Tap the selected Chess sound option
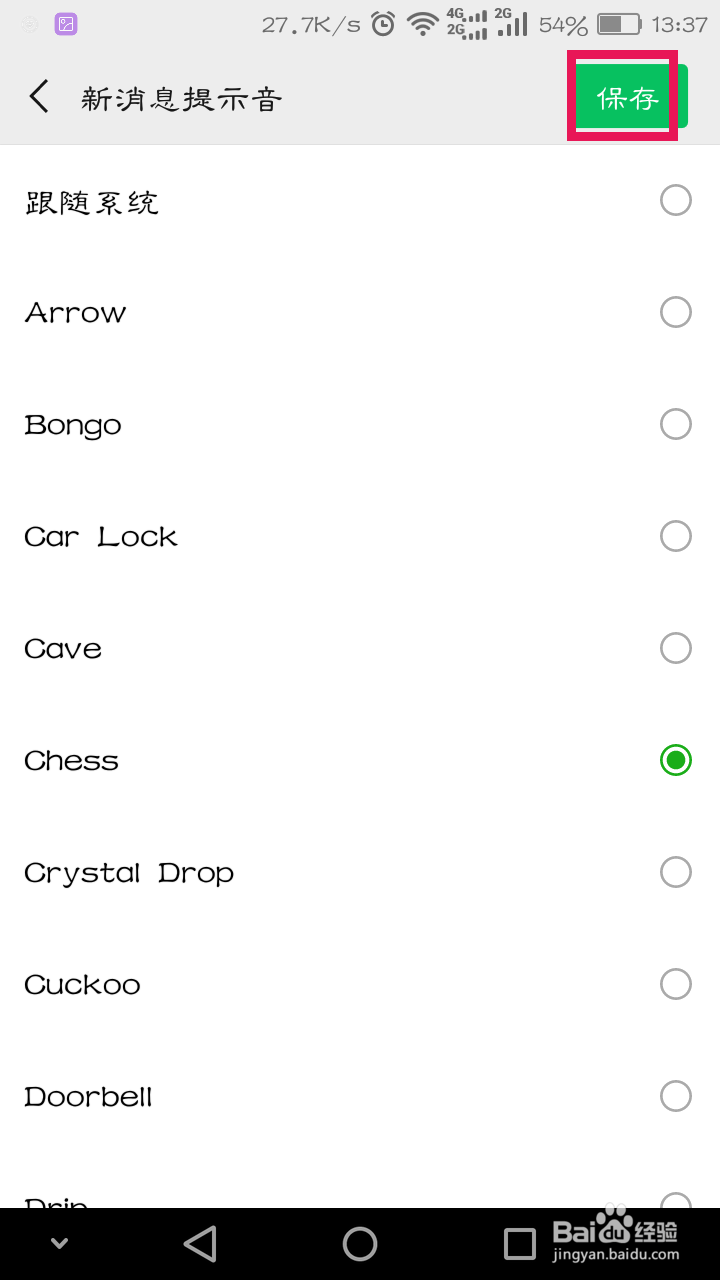Screen dimensions: 720x1280 point(360,761)
